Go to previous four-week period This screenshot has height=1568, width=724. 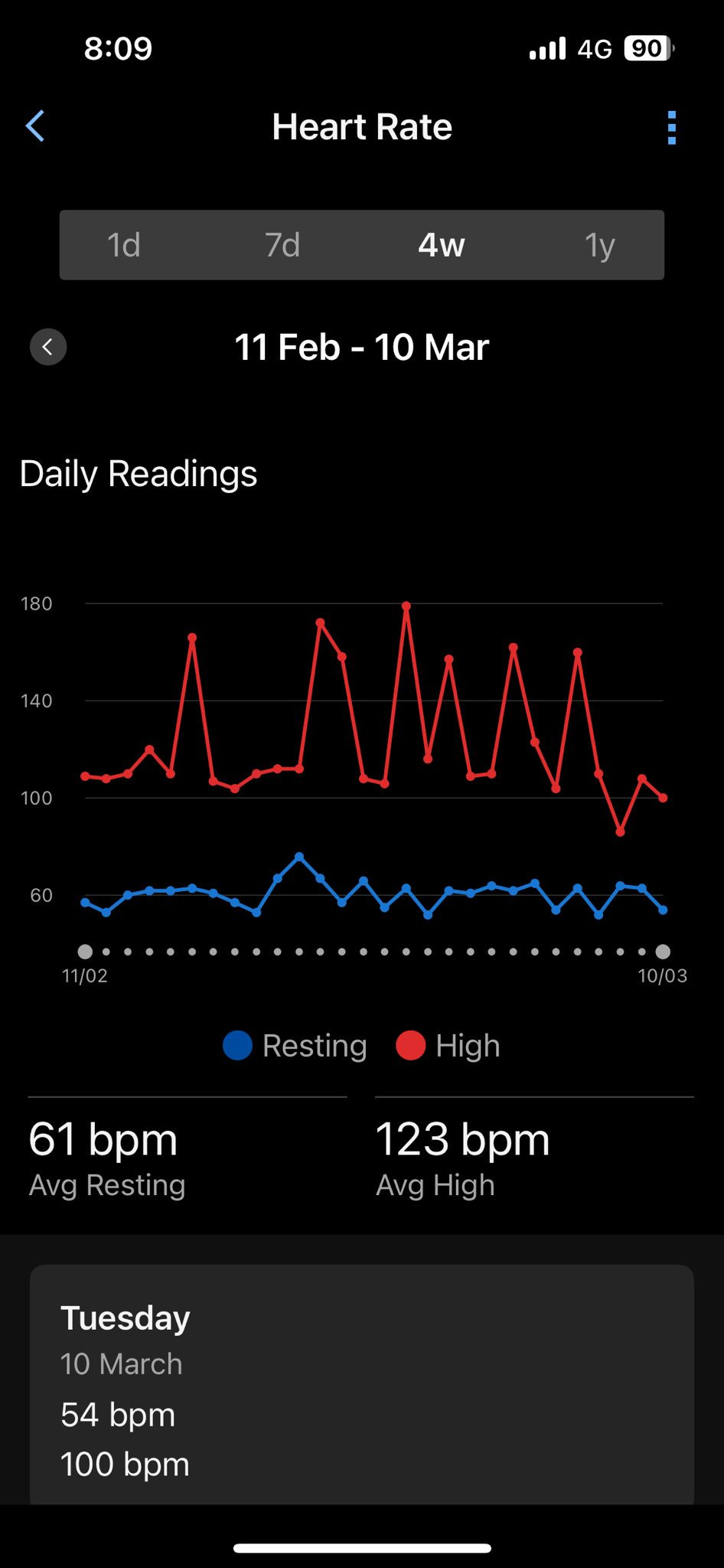coord(48,347)
